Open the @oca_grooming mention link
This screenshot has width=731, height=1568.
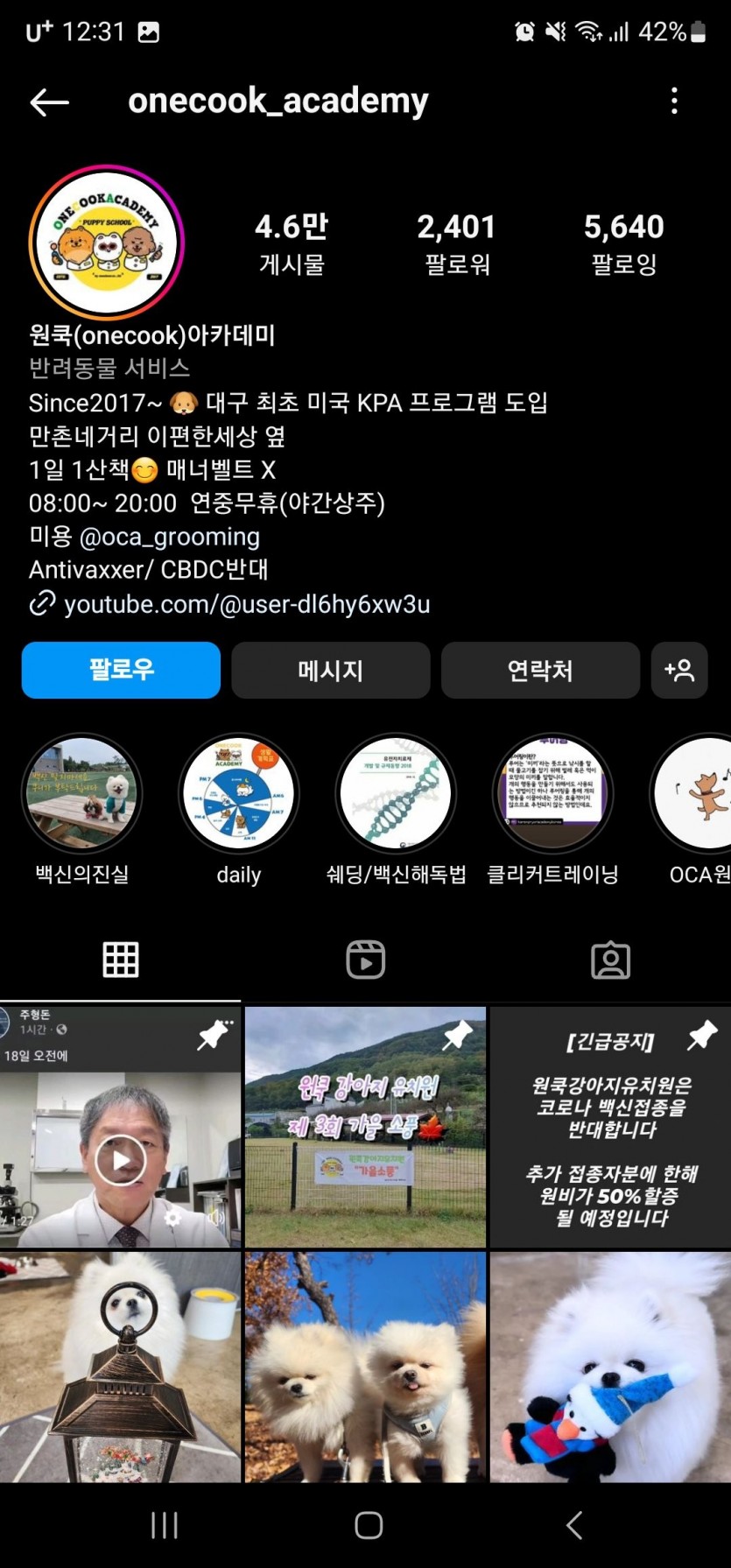pos(169,537)
